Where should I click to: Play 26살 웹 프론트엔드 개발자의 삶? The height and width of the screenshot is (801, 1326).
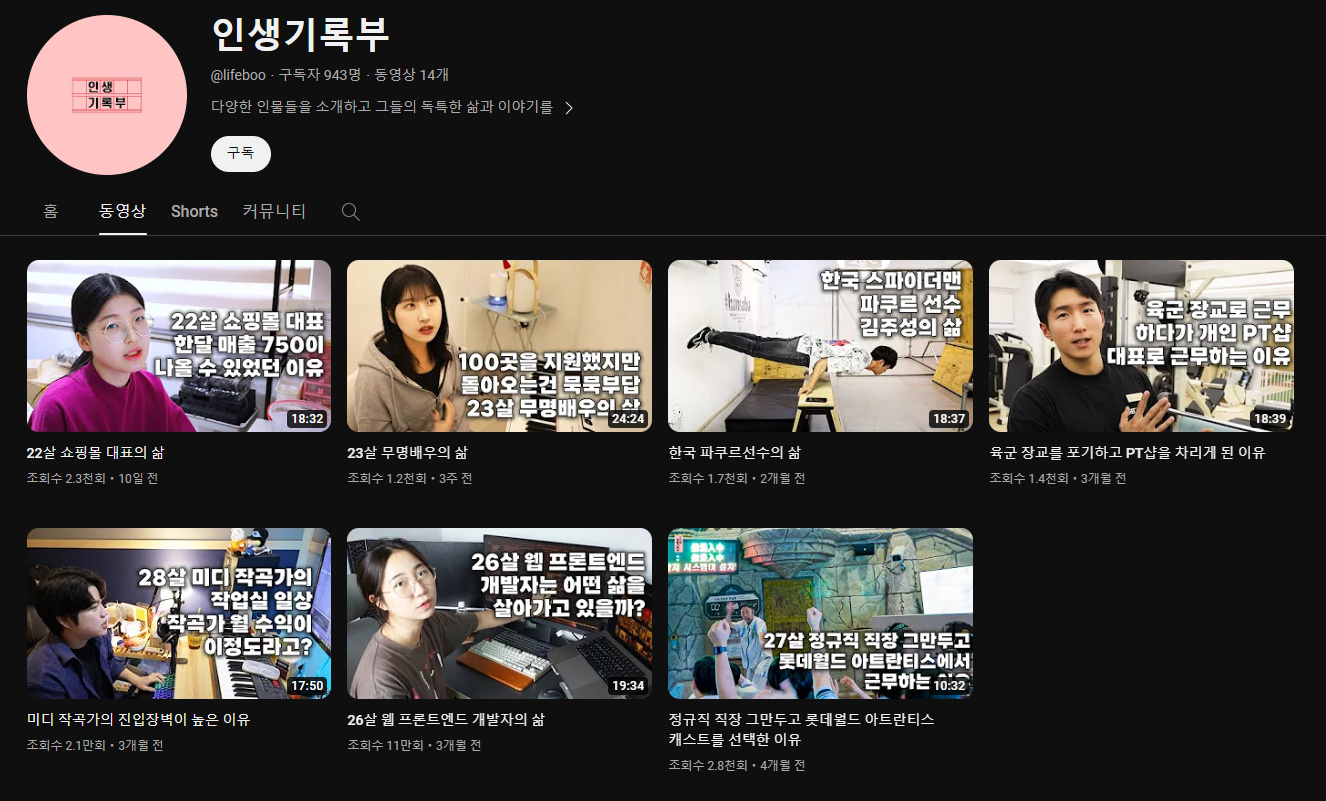click(x=499, y=613)
